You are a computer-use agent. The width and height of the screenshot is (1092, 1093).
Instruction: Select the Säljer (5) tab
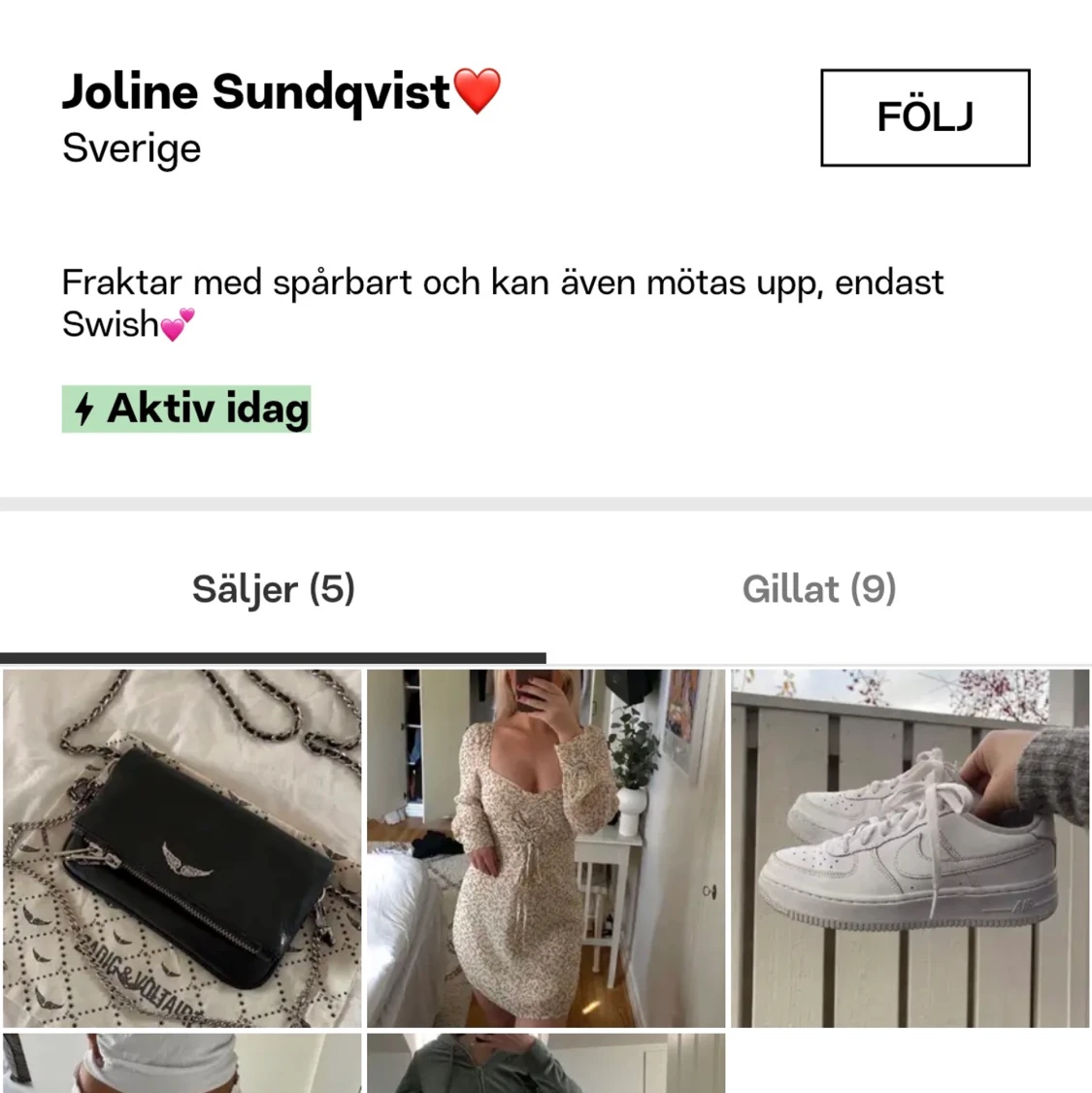(x=274, y=589)
